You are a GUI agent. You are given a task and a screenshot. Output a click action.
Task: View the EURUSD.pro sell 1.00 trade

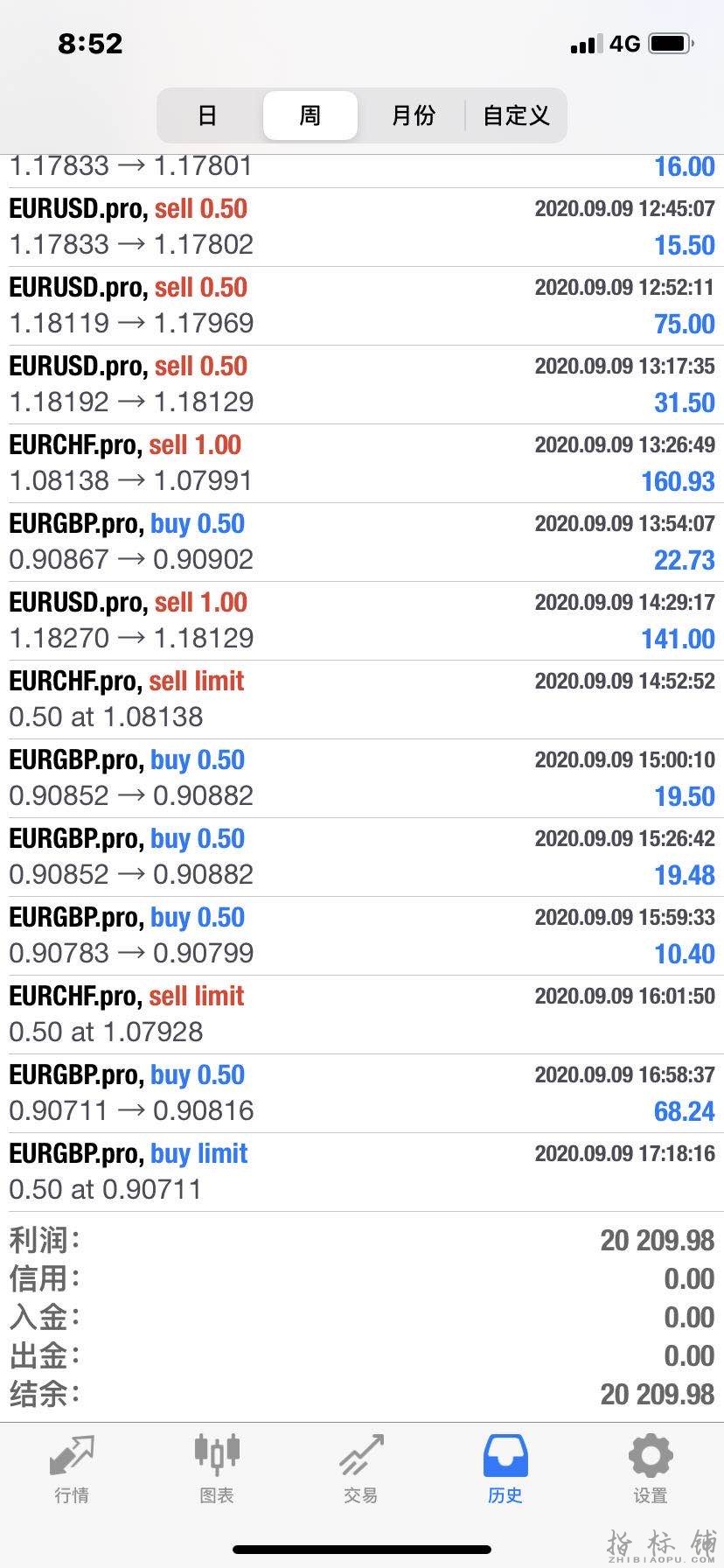(362, 620)
